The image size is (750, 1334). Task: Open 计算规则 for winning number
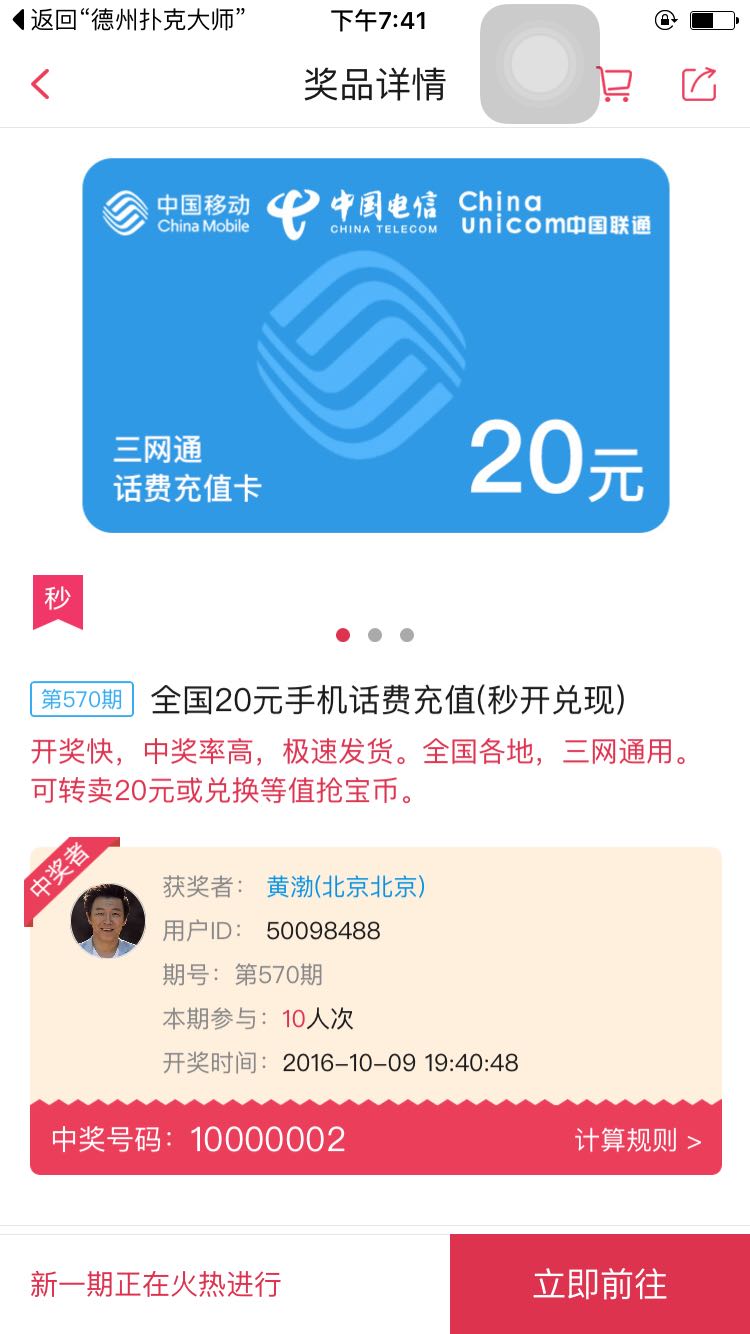click(638, 1140)
